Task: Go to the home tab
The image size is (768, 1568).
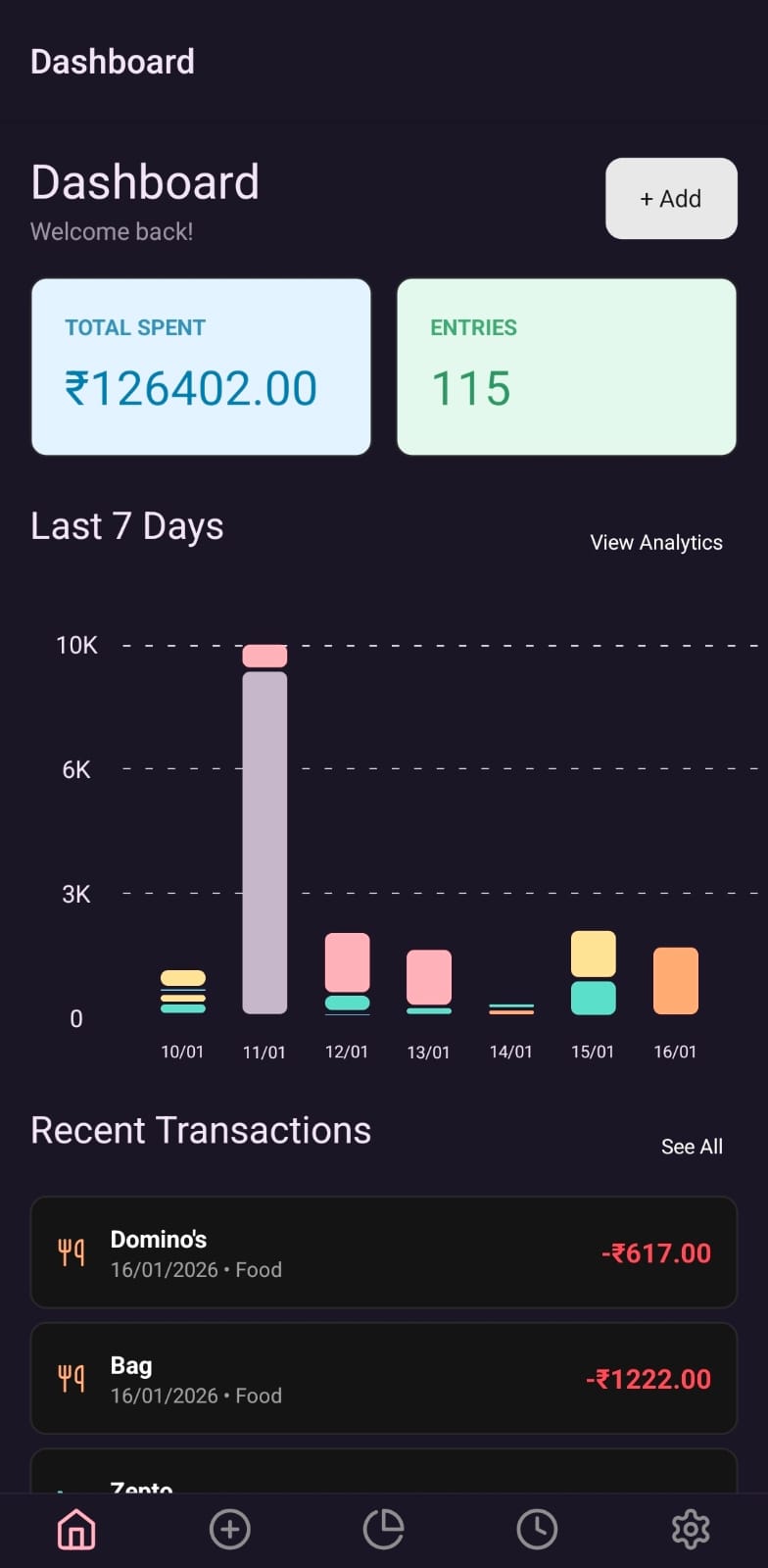Action: click(76, 1529)
